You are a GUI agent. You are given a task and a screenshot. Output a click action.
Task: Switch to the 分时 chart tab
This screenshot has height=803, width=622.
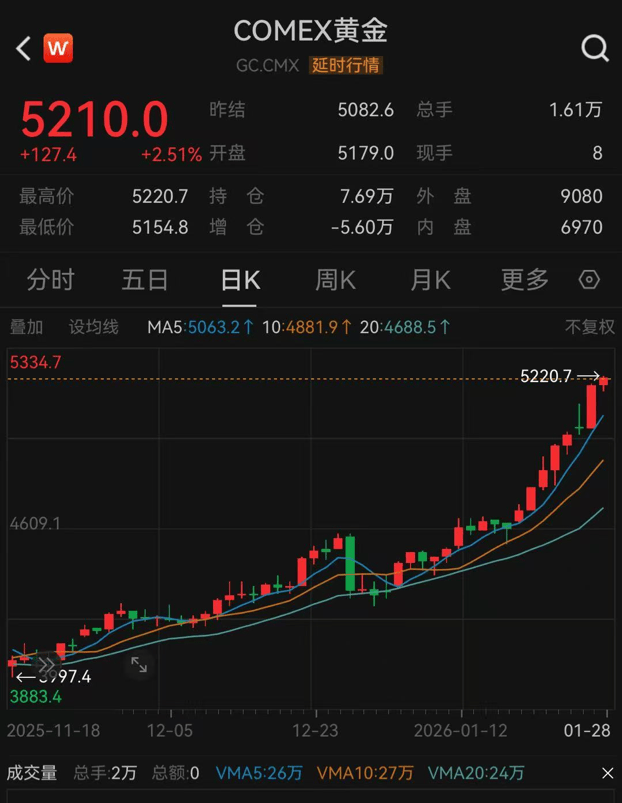[x=50, y=280]
